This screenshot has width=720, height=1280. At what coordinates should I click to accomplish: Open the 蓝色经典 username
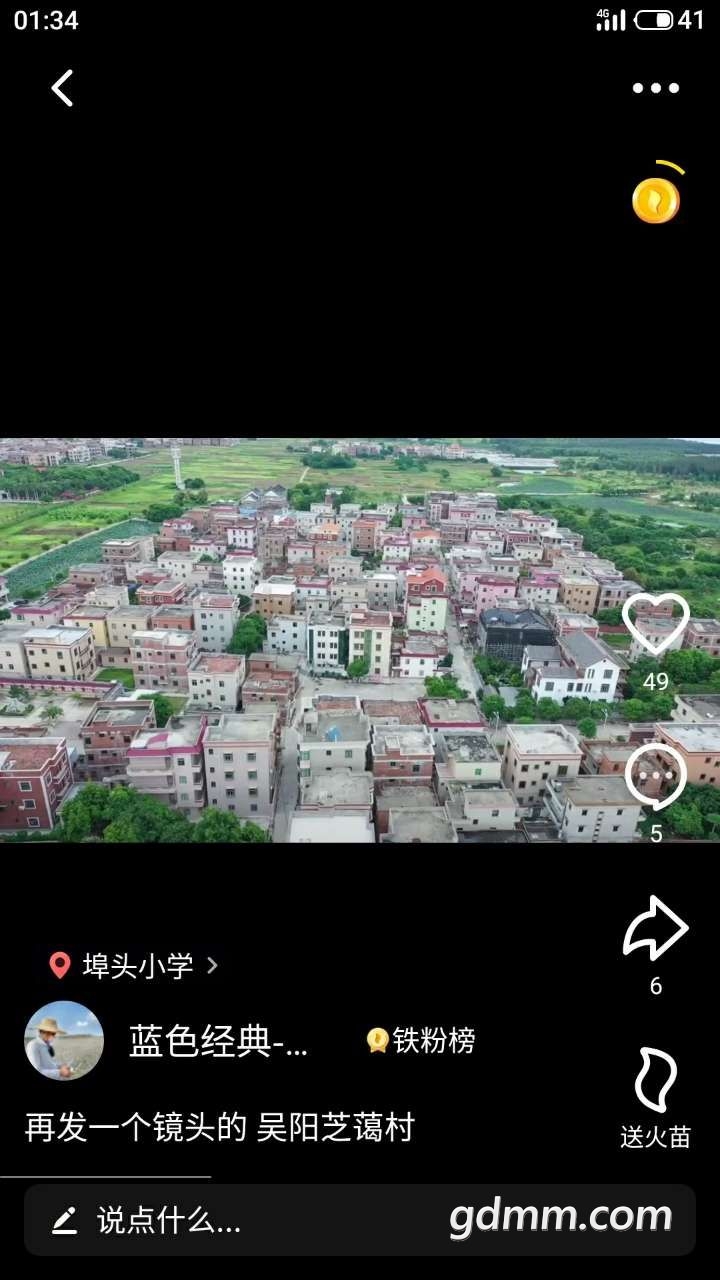(218, 1041)
